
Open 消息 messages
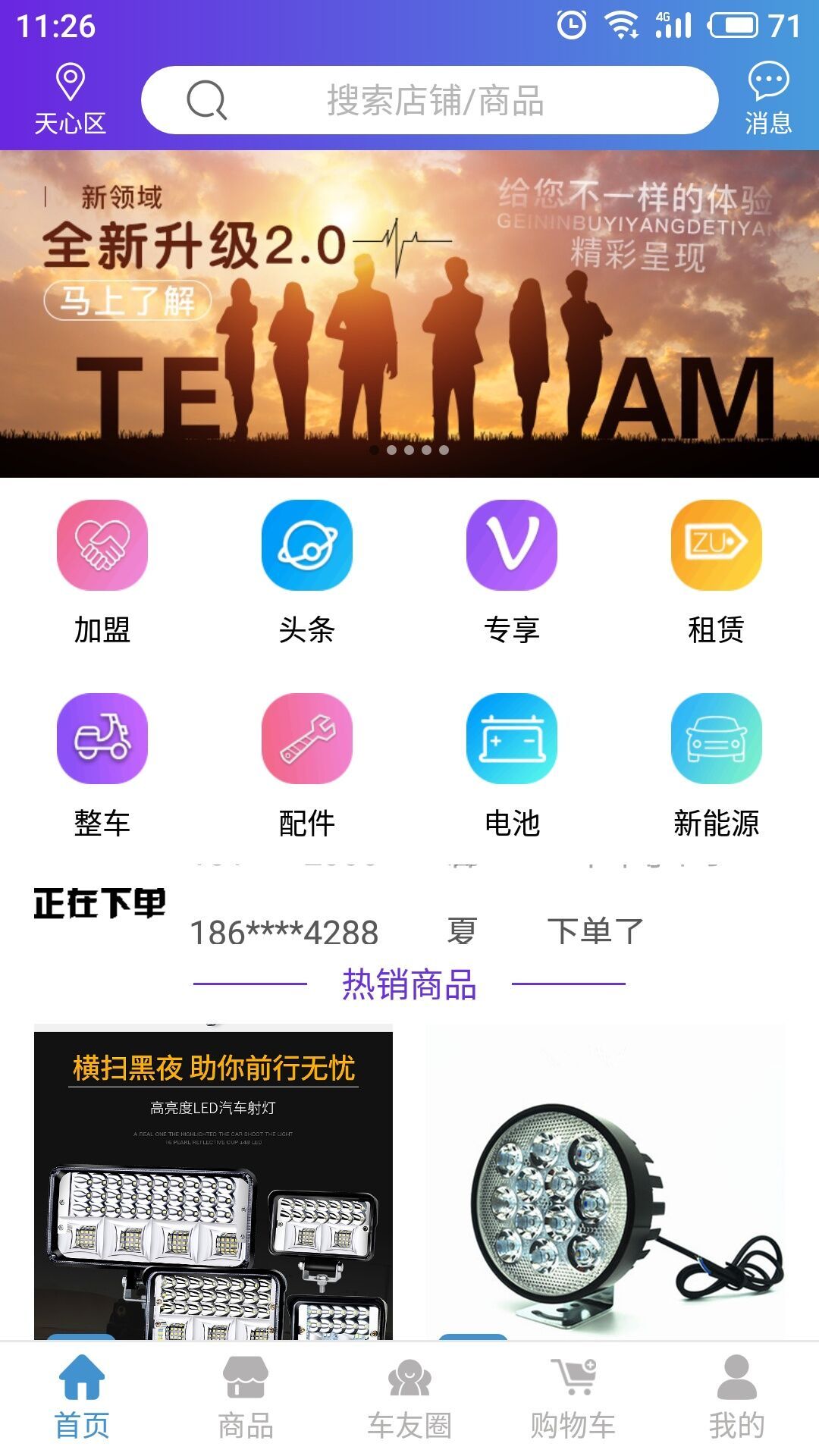768,99
